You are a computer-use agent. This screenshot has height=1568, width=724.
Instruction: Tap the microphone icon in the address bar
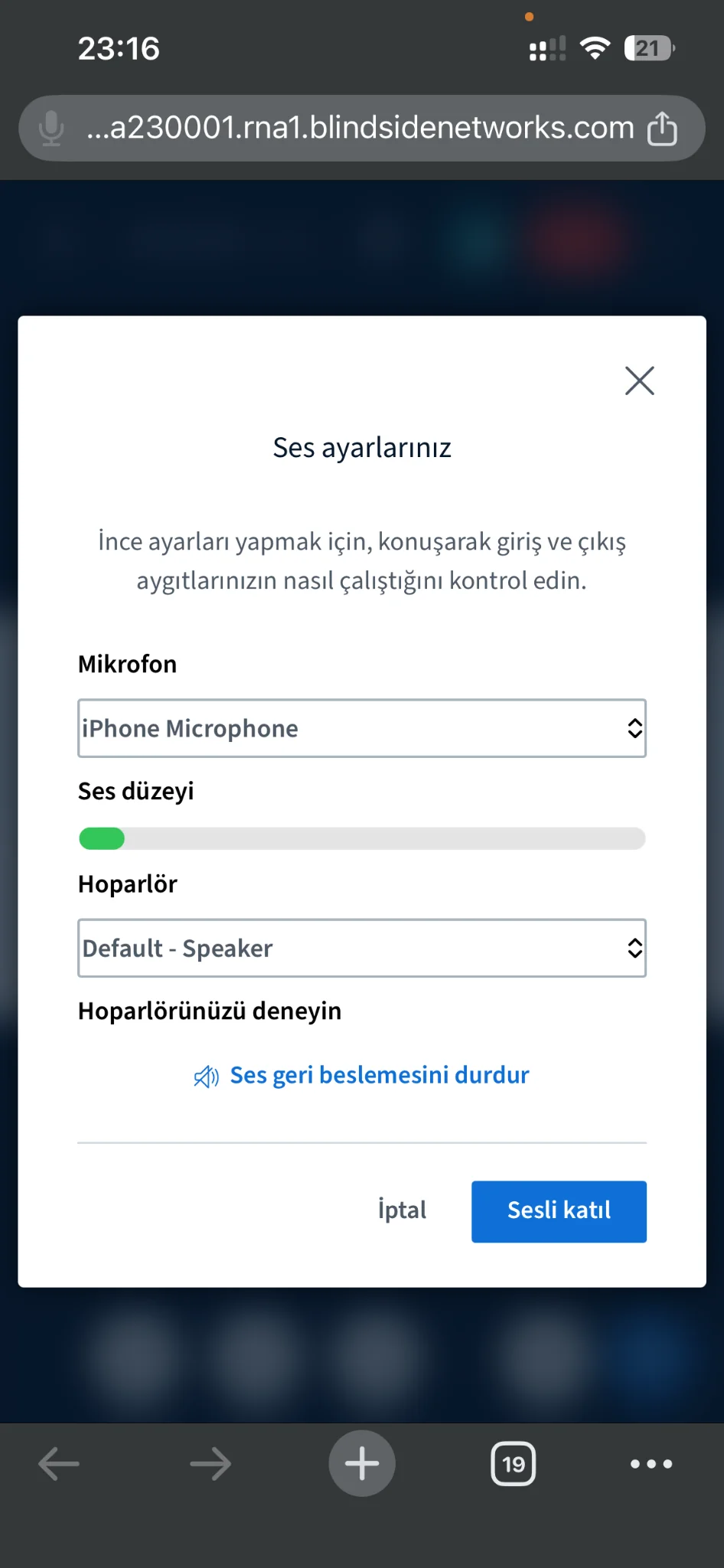pyautogui.click(x=51, y=128)
